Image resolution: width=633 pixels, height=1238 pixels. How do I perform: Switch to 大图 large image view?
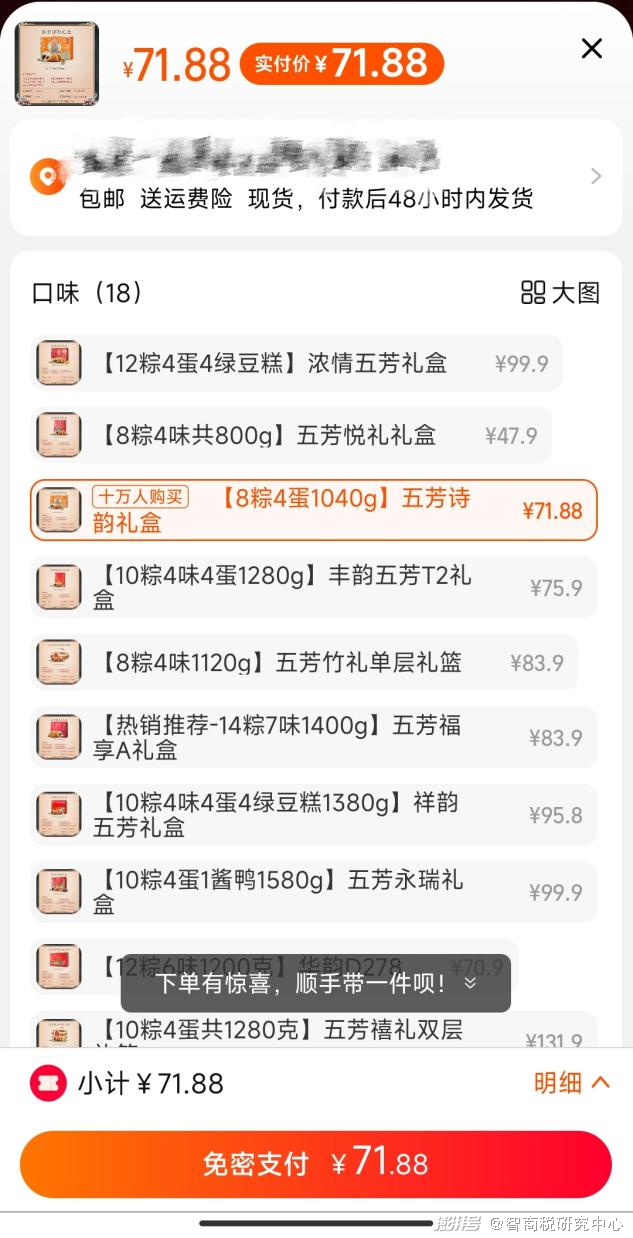561,292
